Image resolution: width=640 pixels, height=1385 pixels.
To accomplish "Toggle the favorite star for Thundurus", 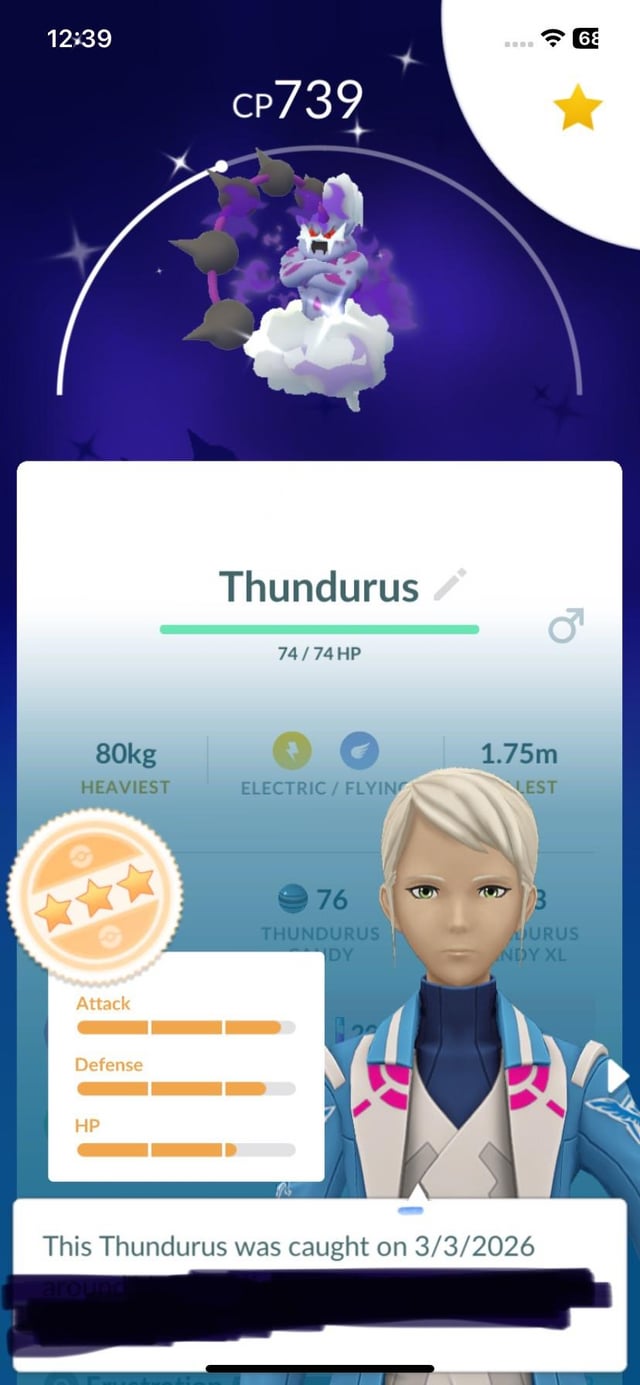I will [x=578, y=108].
